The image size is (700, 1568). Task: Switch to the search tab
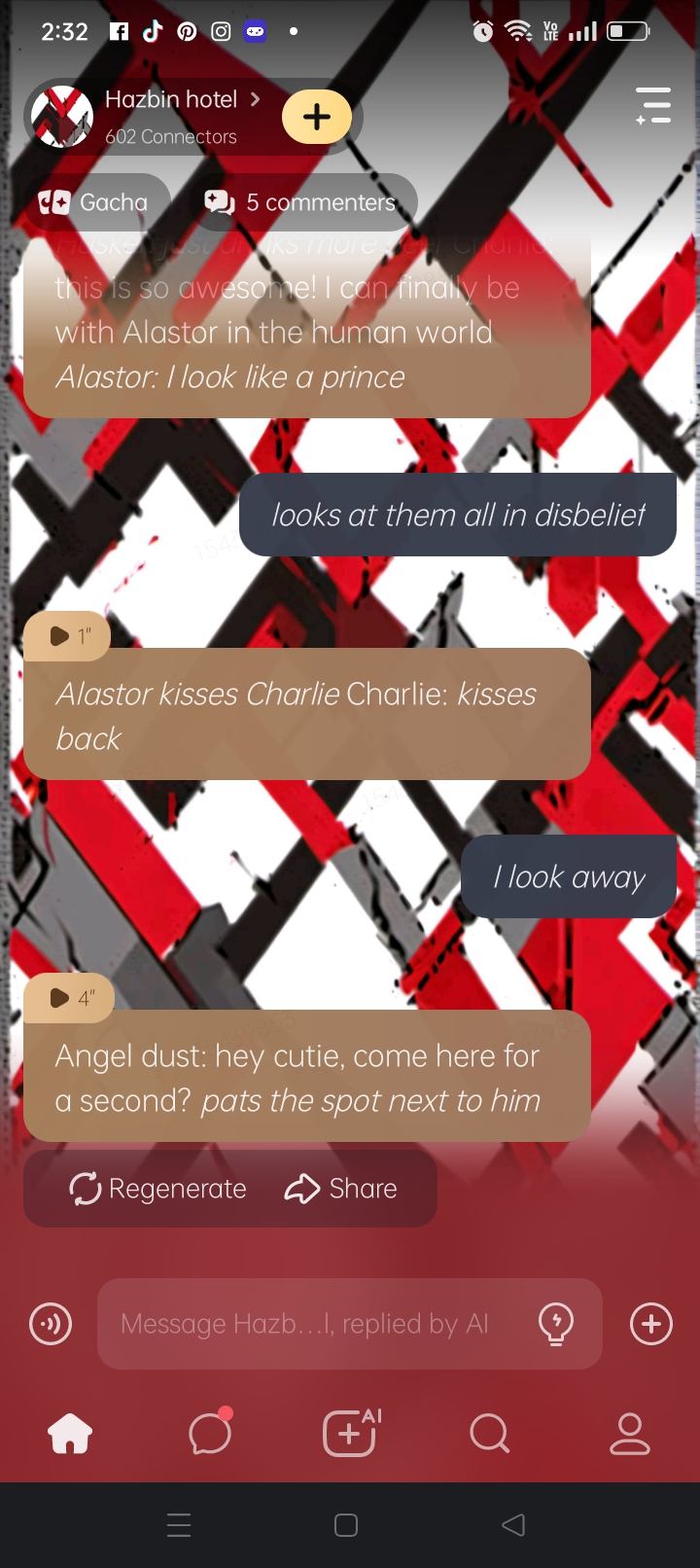(x=489, y=1434)
